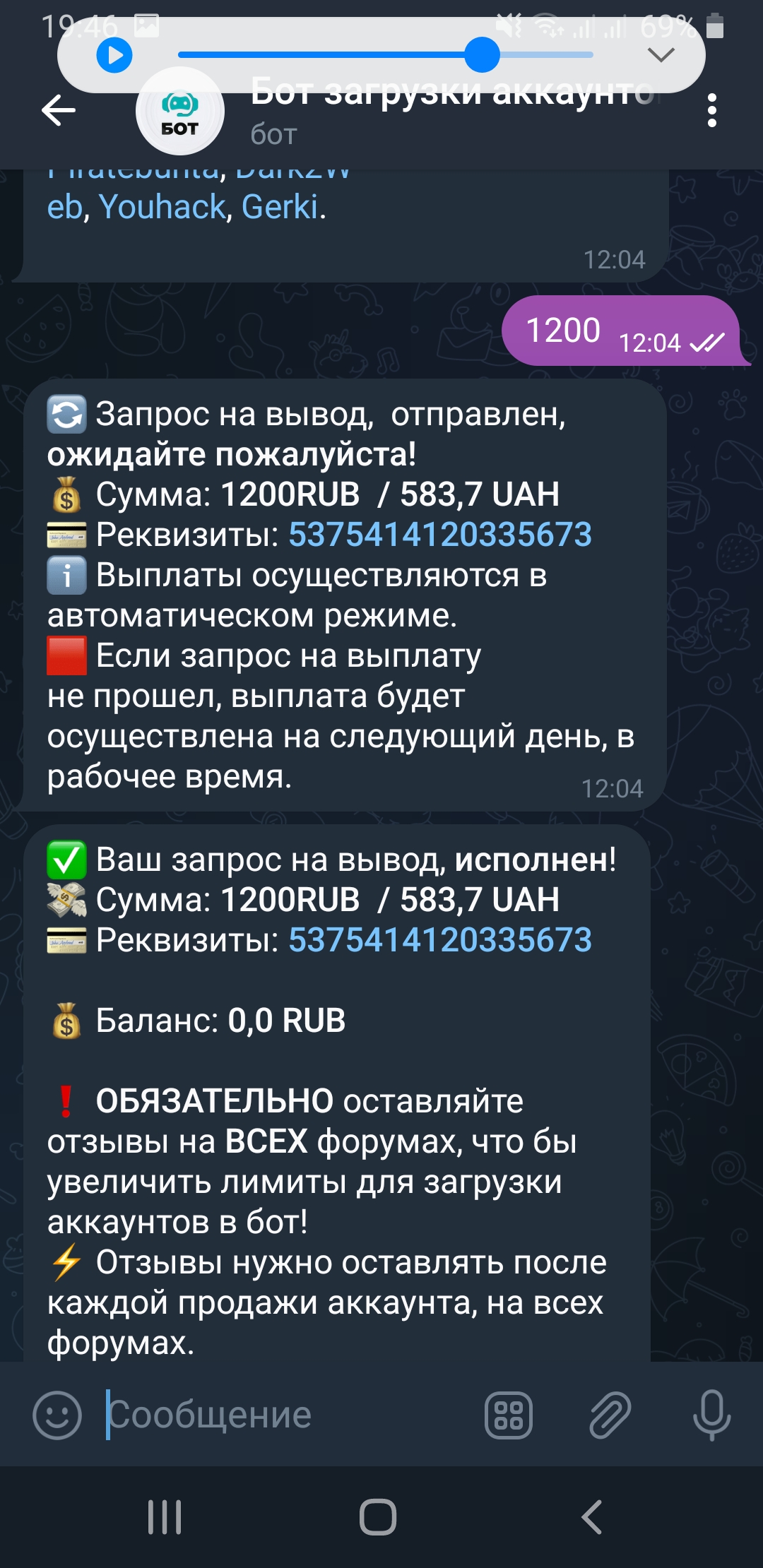Play the media in the overlay player

pyautogui.click(x=114, y=55)
